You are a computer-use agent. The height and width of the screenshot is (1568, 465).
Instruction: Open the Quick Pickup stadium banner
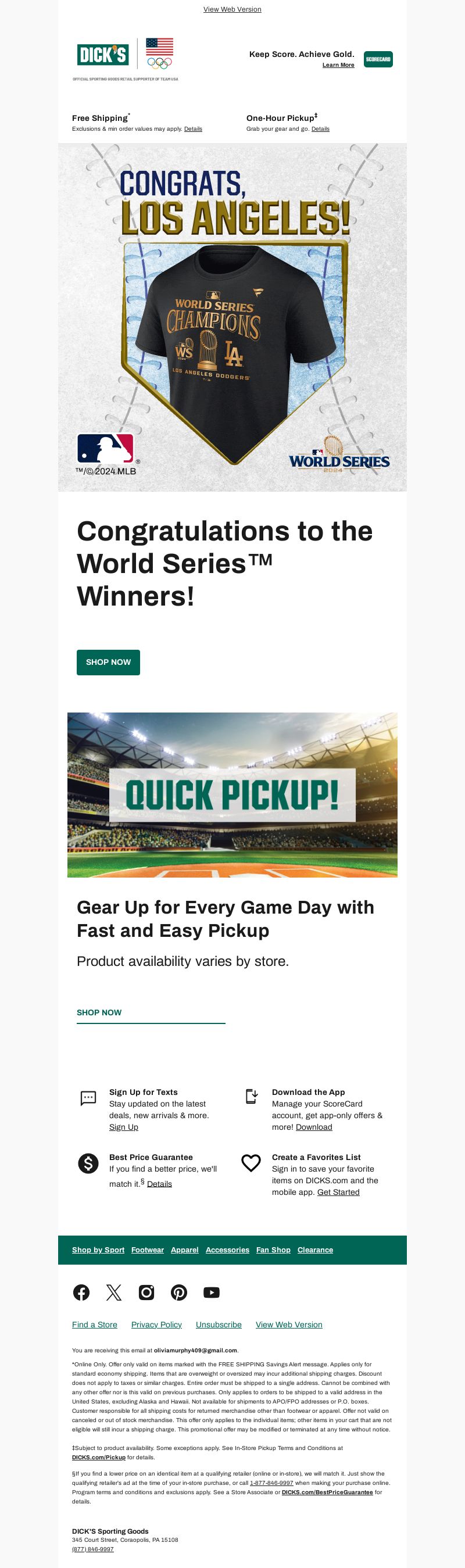point(232,794)
